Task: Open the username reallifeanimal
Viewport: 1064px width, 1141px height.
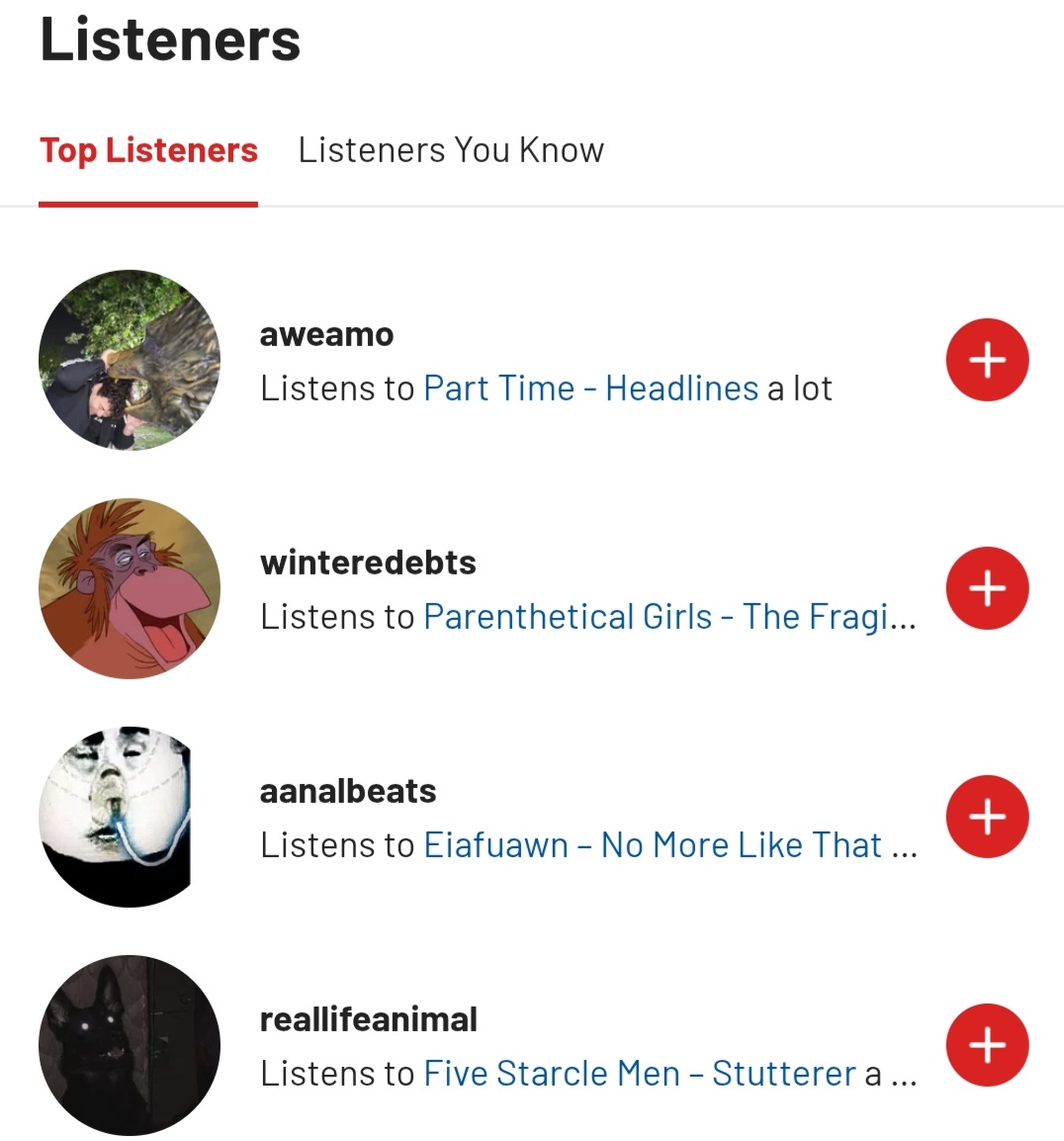Action: (368, 1019)
